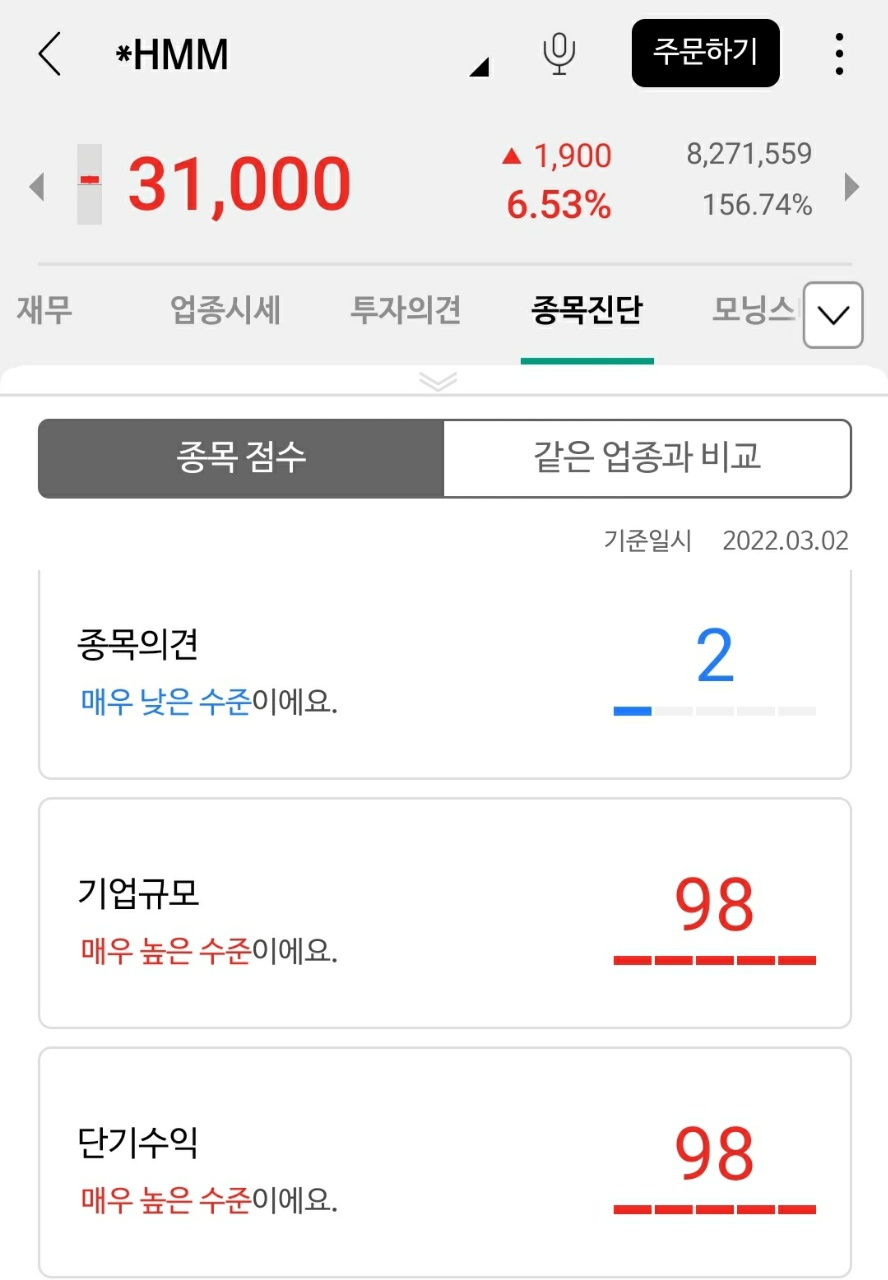The image size is (888, 1280).
Task: Click the right arrow beside the volume figures
Action: (852, 187)
